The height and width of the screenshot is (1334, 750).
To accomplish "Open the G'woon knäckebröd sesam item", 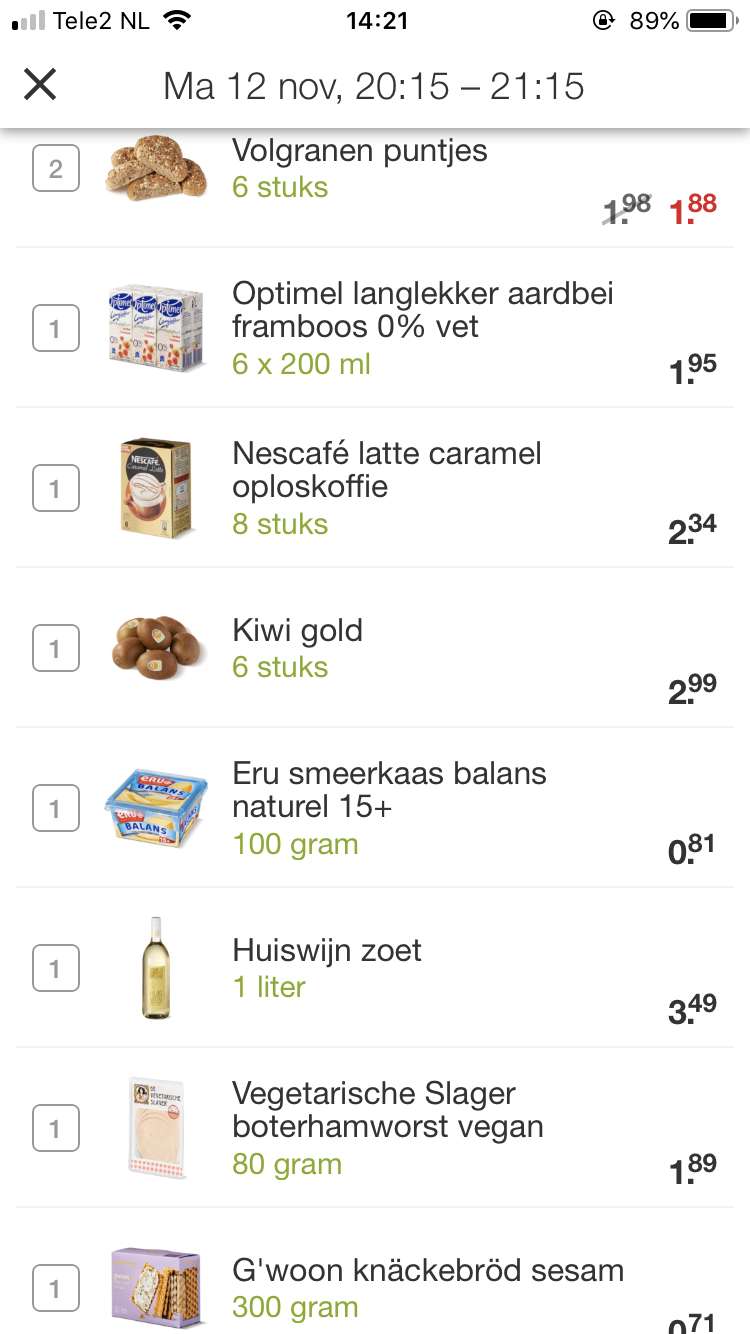I will pyautogui.click(x=375, y=1271).
